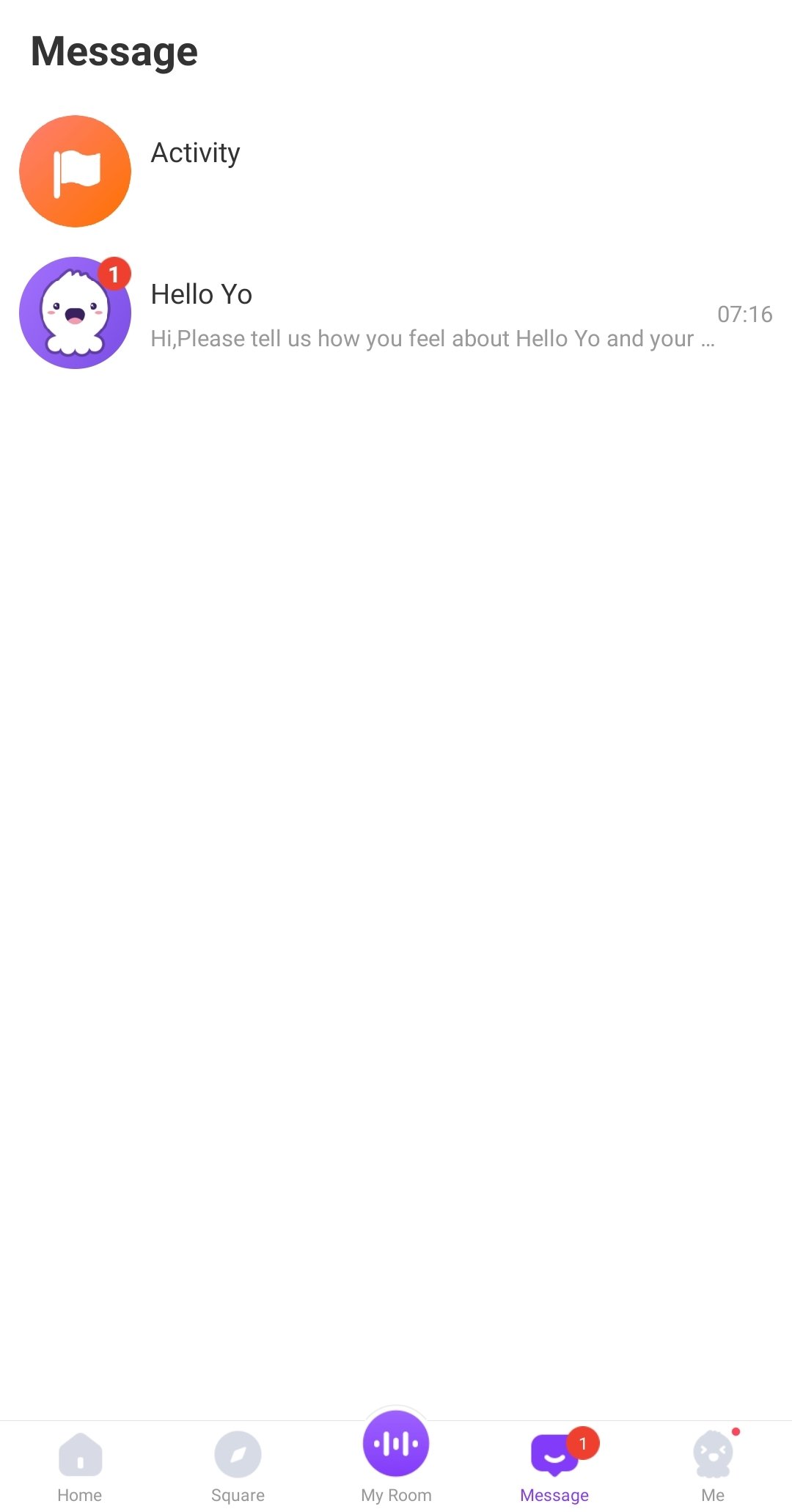Viewport: 792px width, 1512px height.
Task: Open the Activity messages row
Action: [396, 170]
